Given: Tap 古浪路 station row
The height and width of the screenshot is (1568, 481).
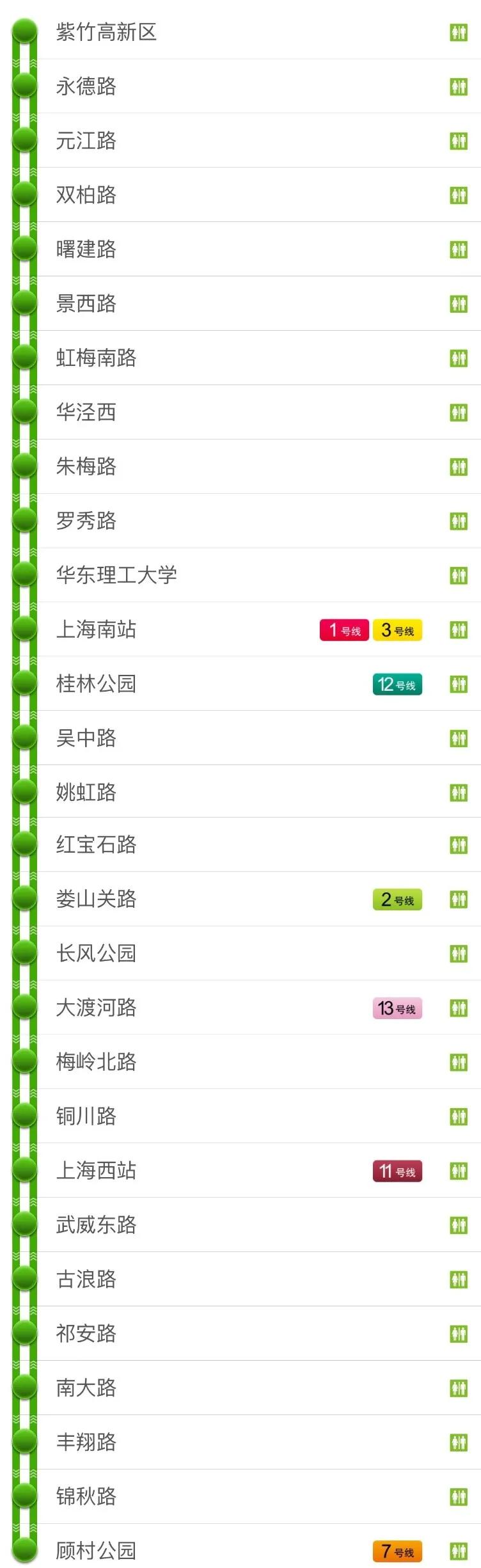Looking at the screenshot, I should (86, 1279).
